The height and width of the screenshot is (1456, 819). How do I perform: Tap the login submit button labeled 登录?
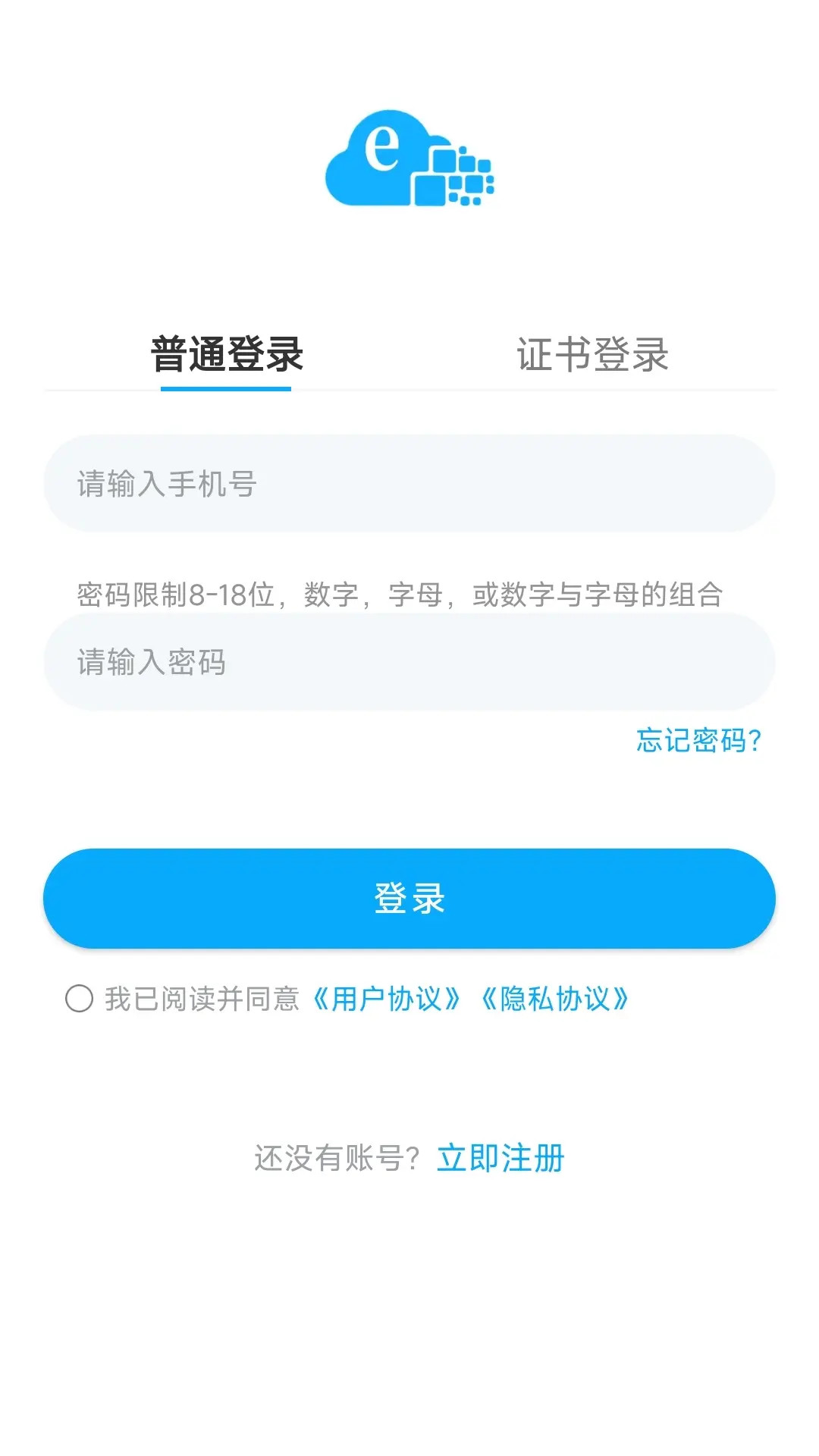coord(409,898)
